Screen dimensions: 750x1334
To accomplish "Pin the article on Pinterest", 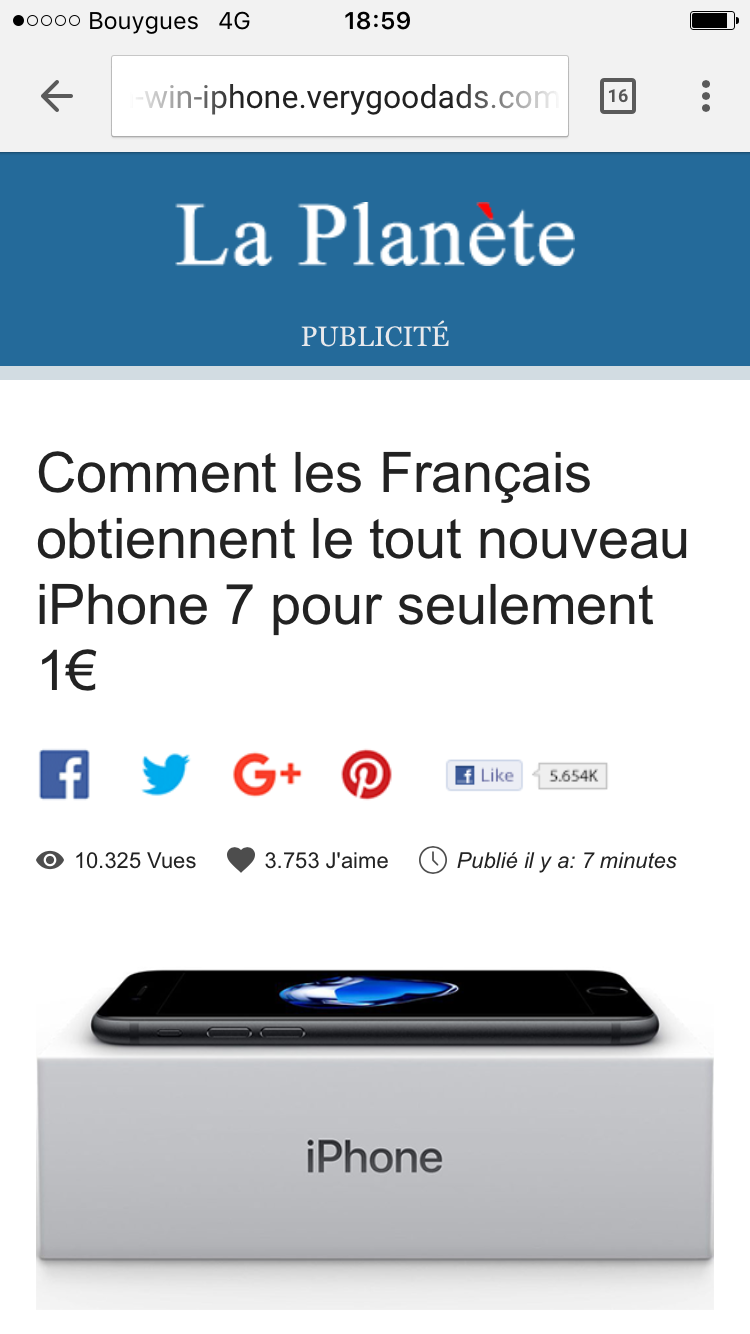I will click(367, 775).
